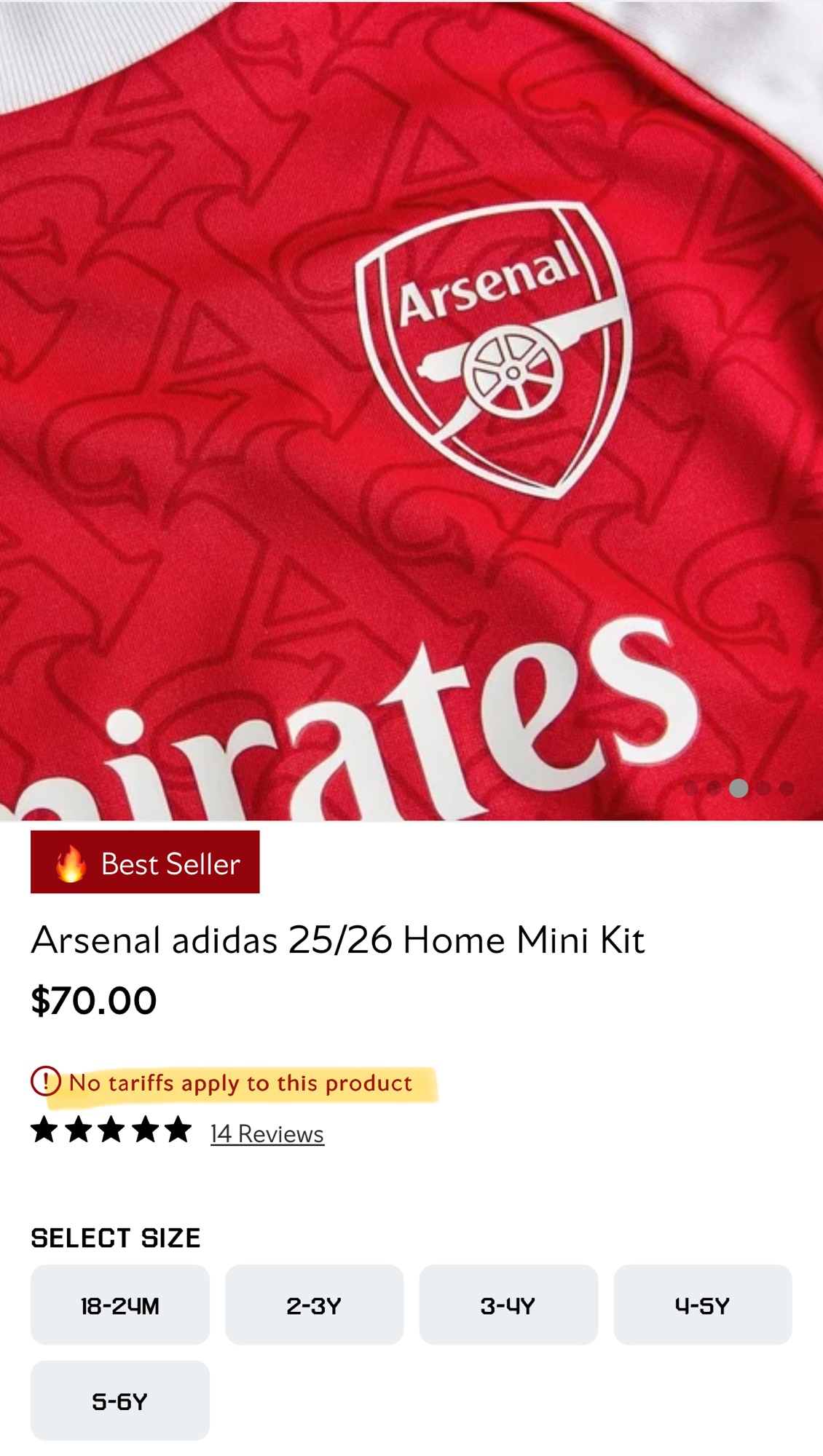823x1456 pixels.
Task: Open the 14 Reviews link
Action: (267, 1133)
